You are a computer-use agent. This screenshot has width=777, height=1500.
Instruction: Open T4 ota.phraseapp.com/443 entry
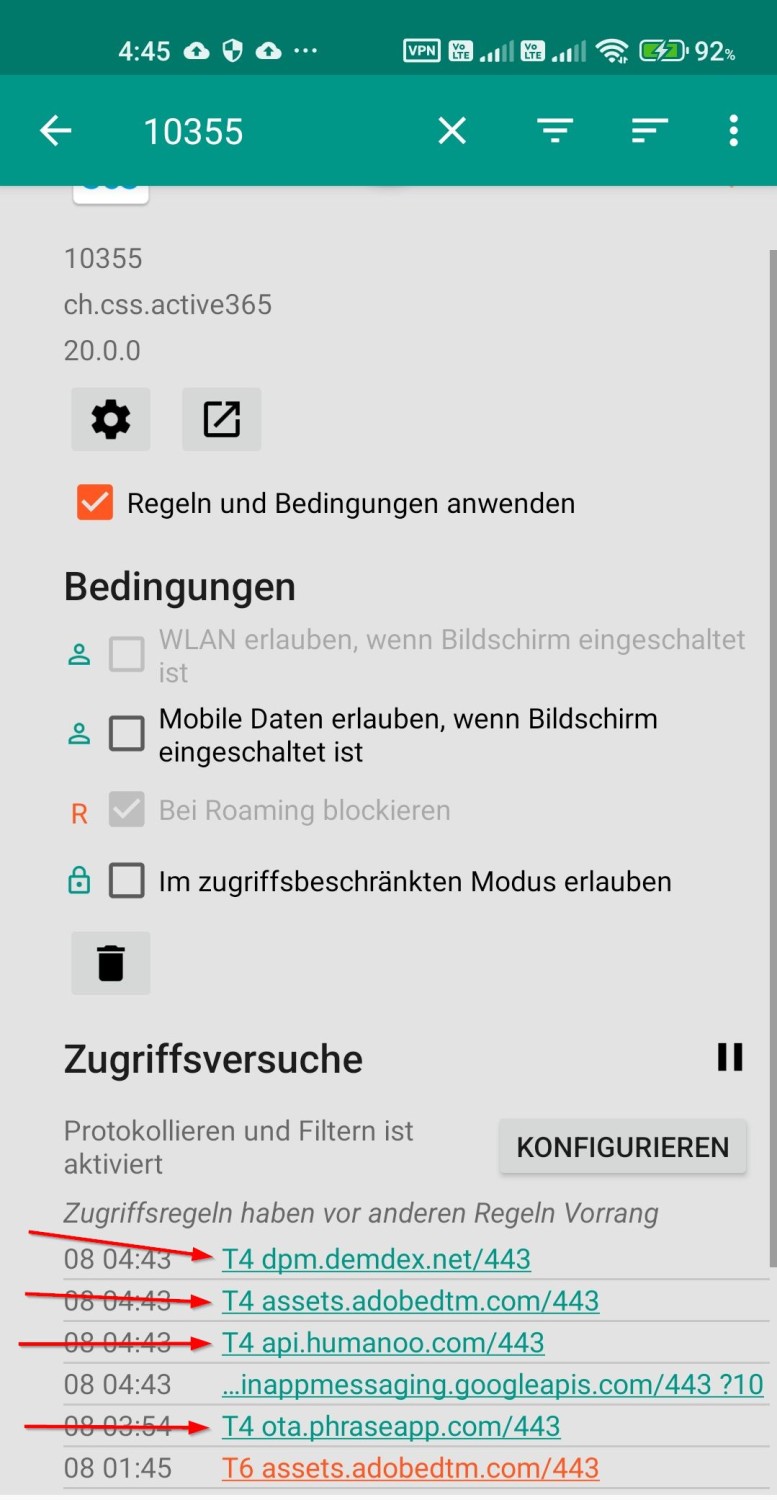click(x=391, y=1427)
